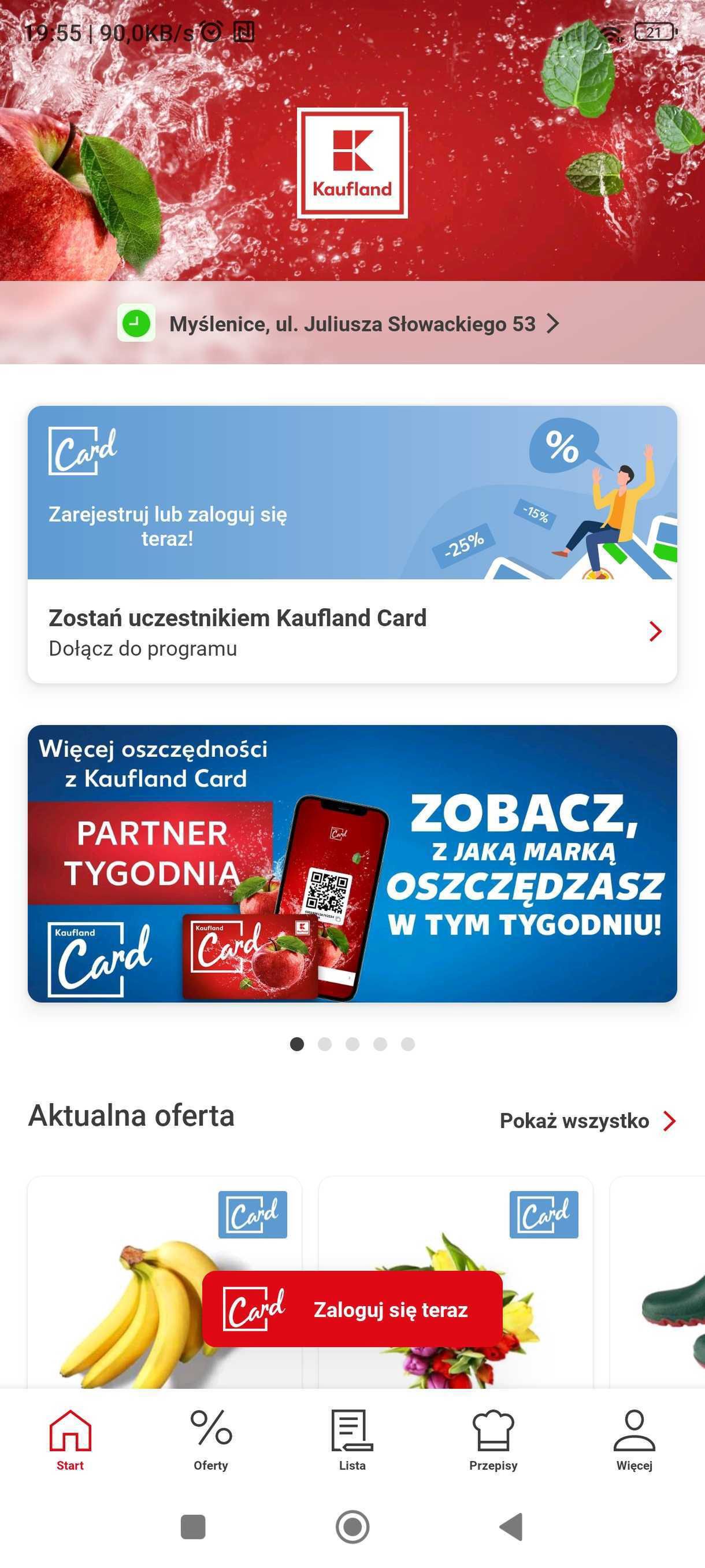Tap the Zaloguj się teraz button
Screen dimensions: 705x1568
click(352, 1309)
